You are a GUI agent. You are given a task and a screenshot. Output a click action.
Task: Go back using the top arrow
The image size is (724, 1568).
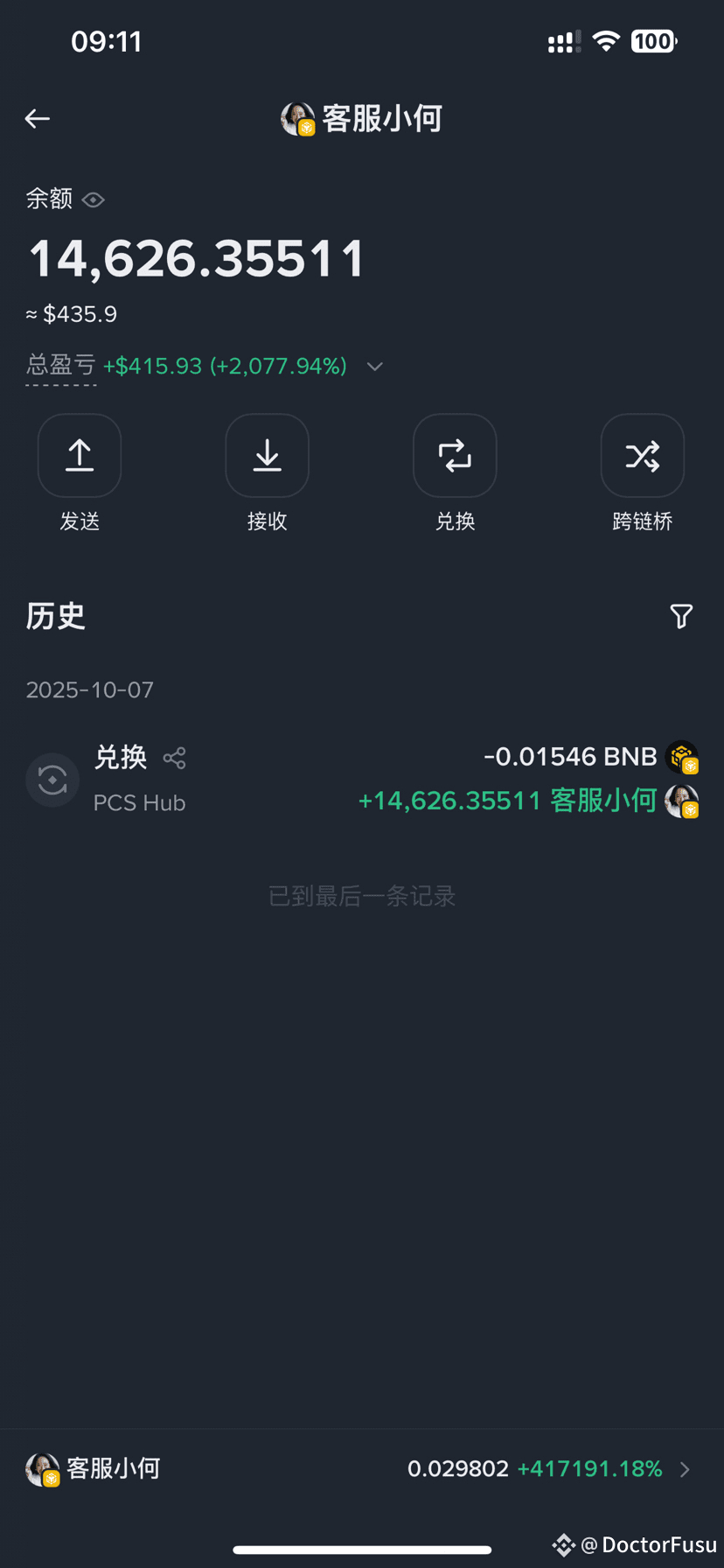[38, 118]
